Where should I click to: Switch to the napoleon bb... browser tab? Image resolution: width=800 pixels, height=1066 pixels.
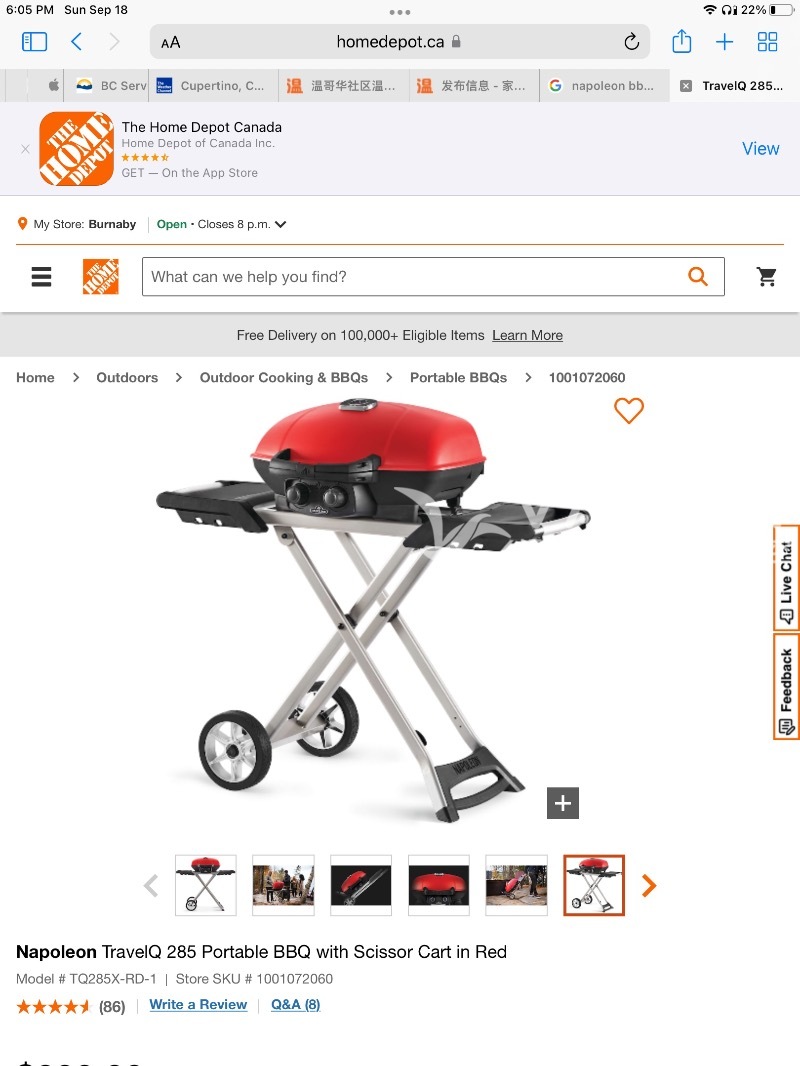pos(603,86)
